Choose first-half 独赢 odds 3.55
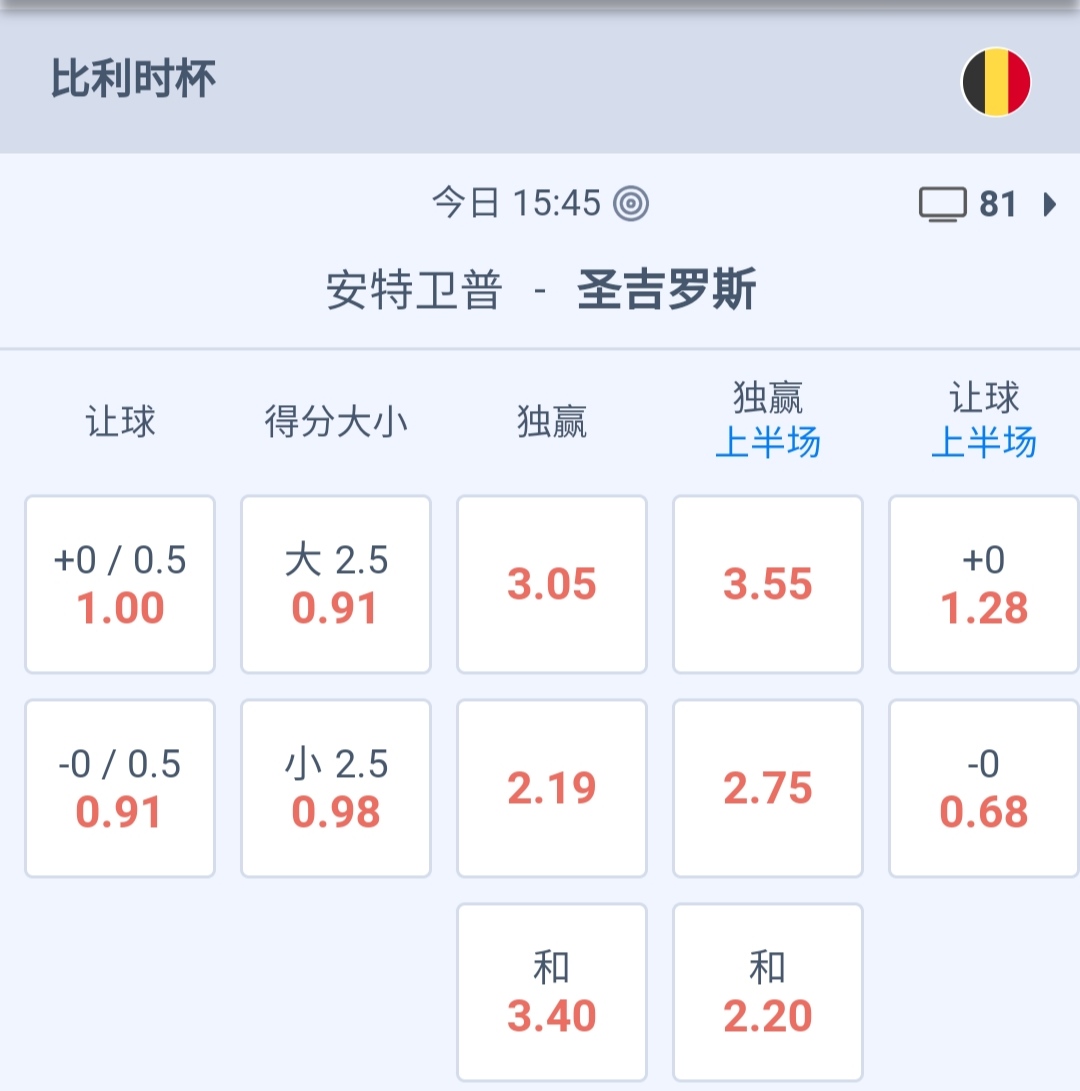 pos(768,585)
